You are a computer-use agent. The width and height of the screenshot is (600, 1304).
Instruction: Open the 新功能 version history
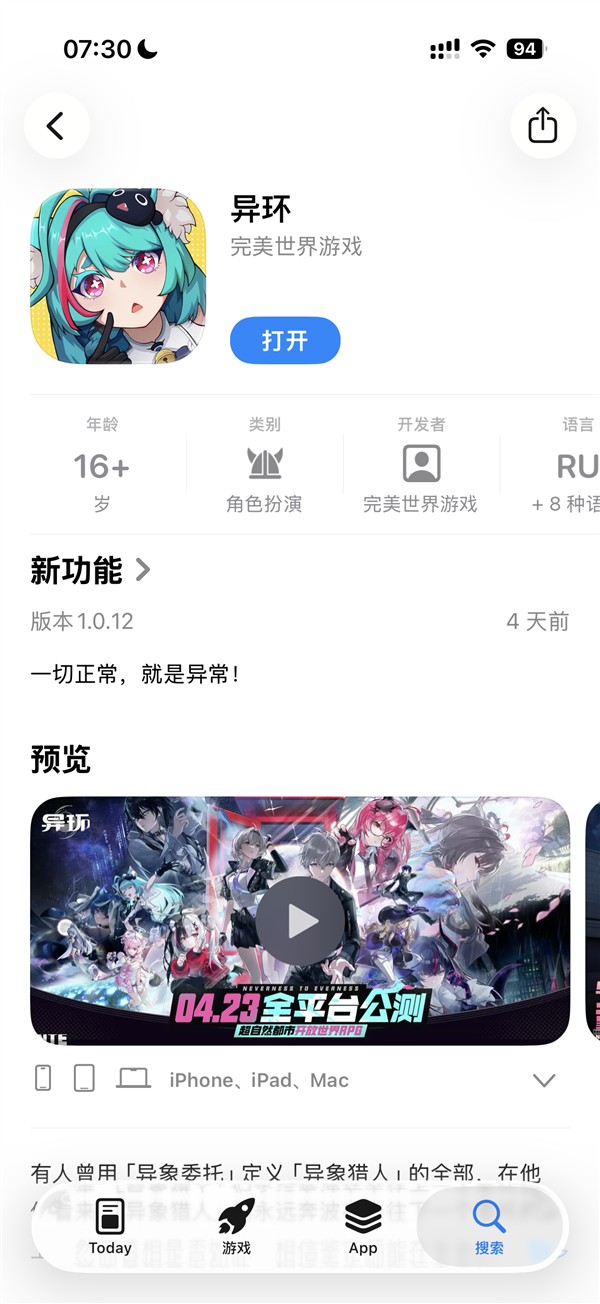tap(90, 571)
